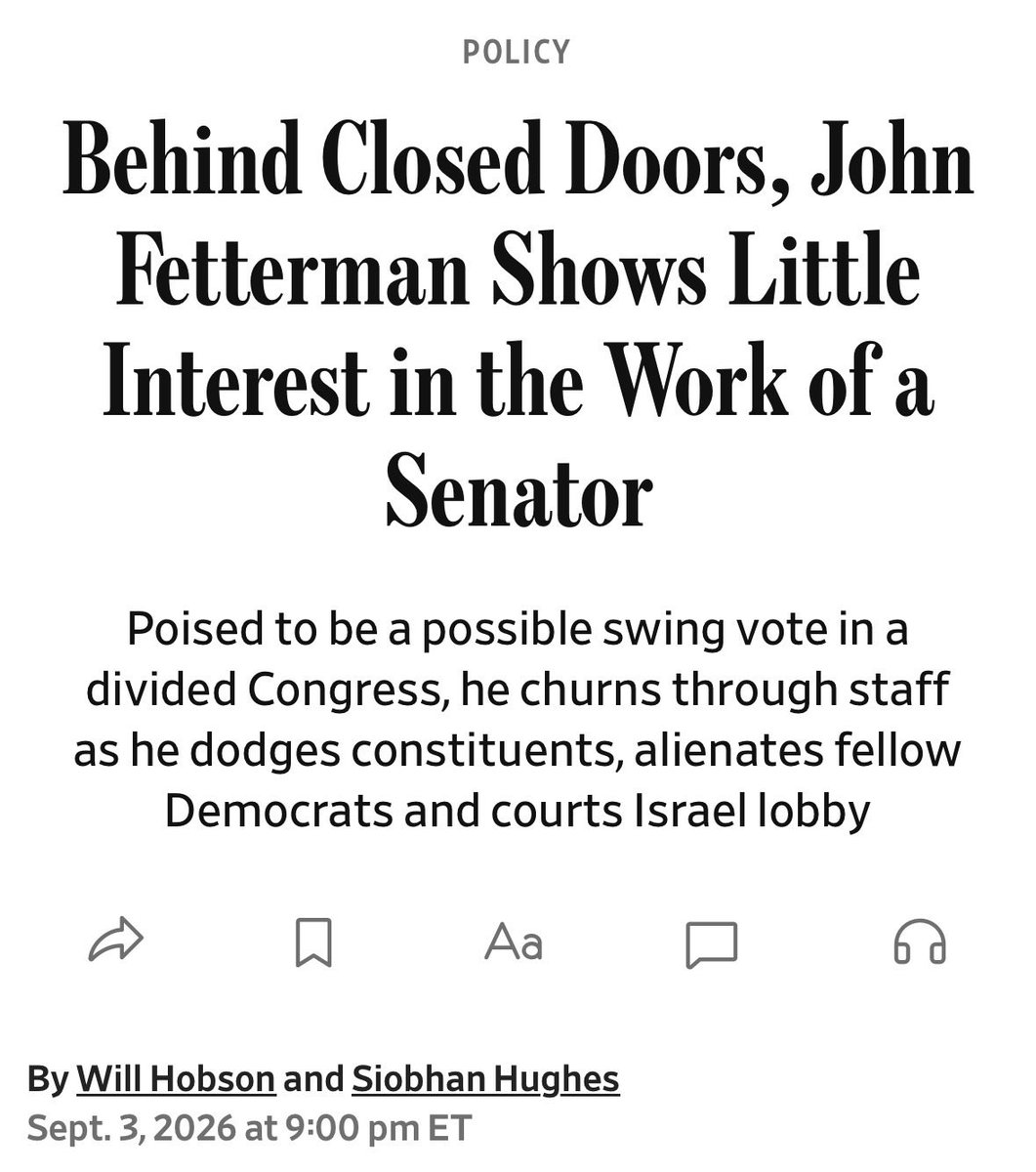The width and height of the screenshot is (1036, 1172).
Task: Open the Policy section
Action: [x=517, y=52]
